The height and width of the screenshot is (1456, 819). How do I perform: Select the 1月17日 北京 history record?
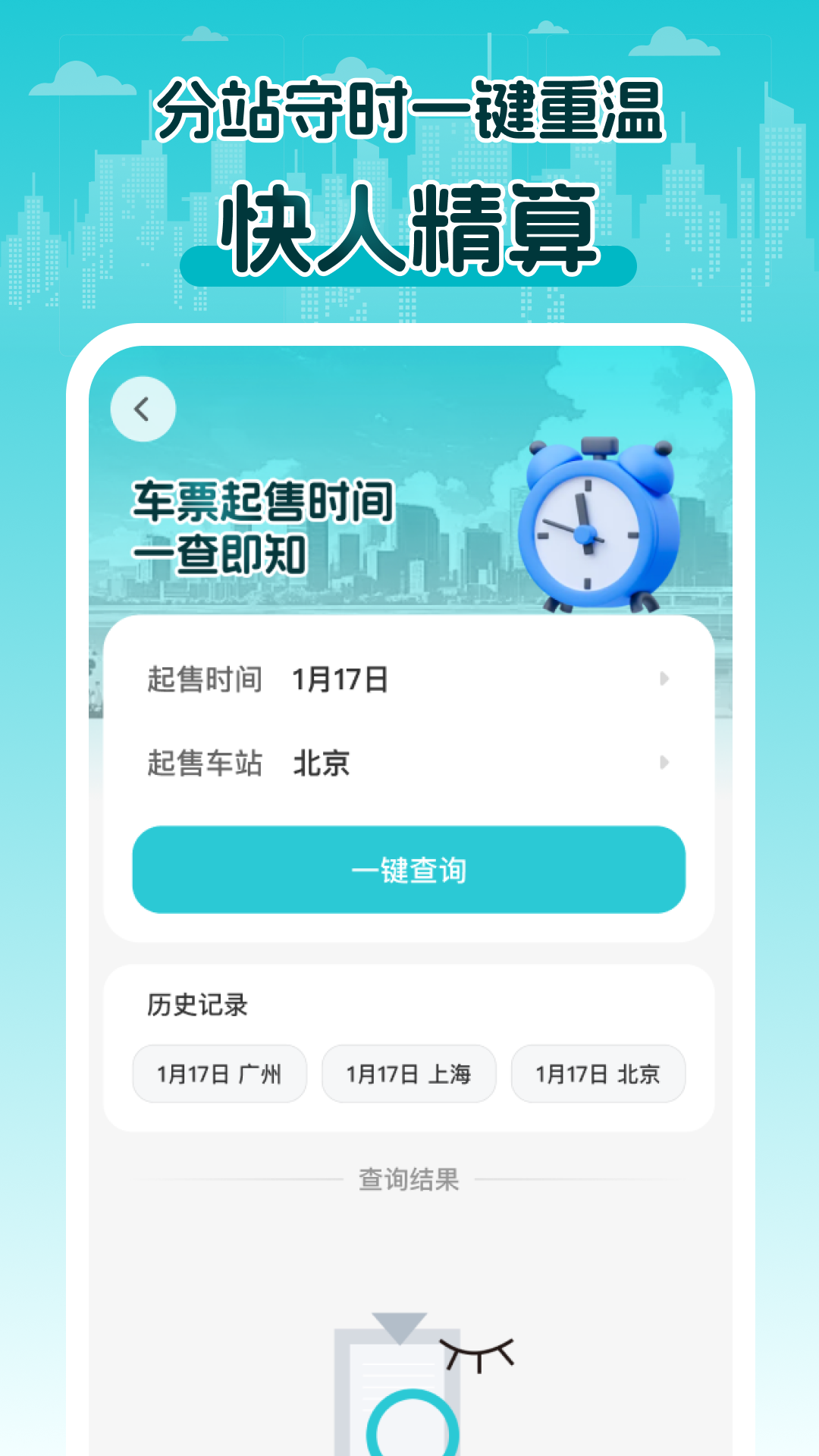(x=598, y=1073)
